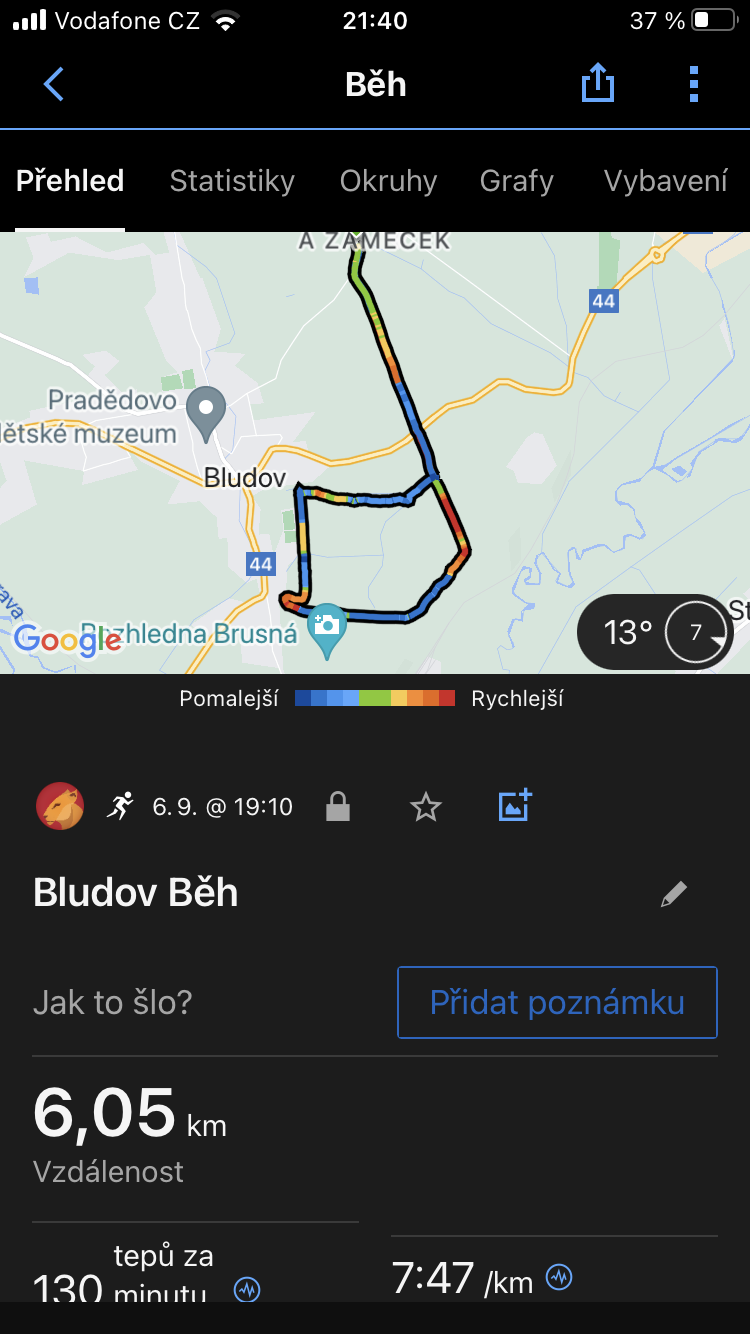Viewport: 750px width, 1334px height.
Task: Open the heart rate info icon
Action: pos(247,1288)
